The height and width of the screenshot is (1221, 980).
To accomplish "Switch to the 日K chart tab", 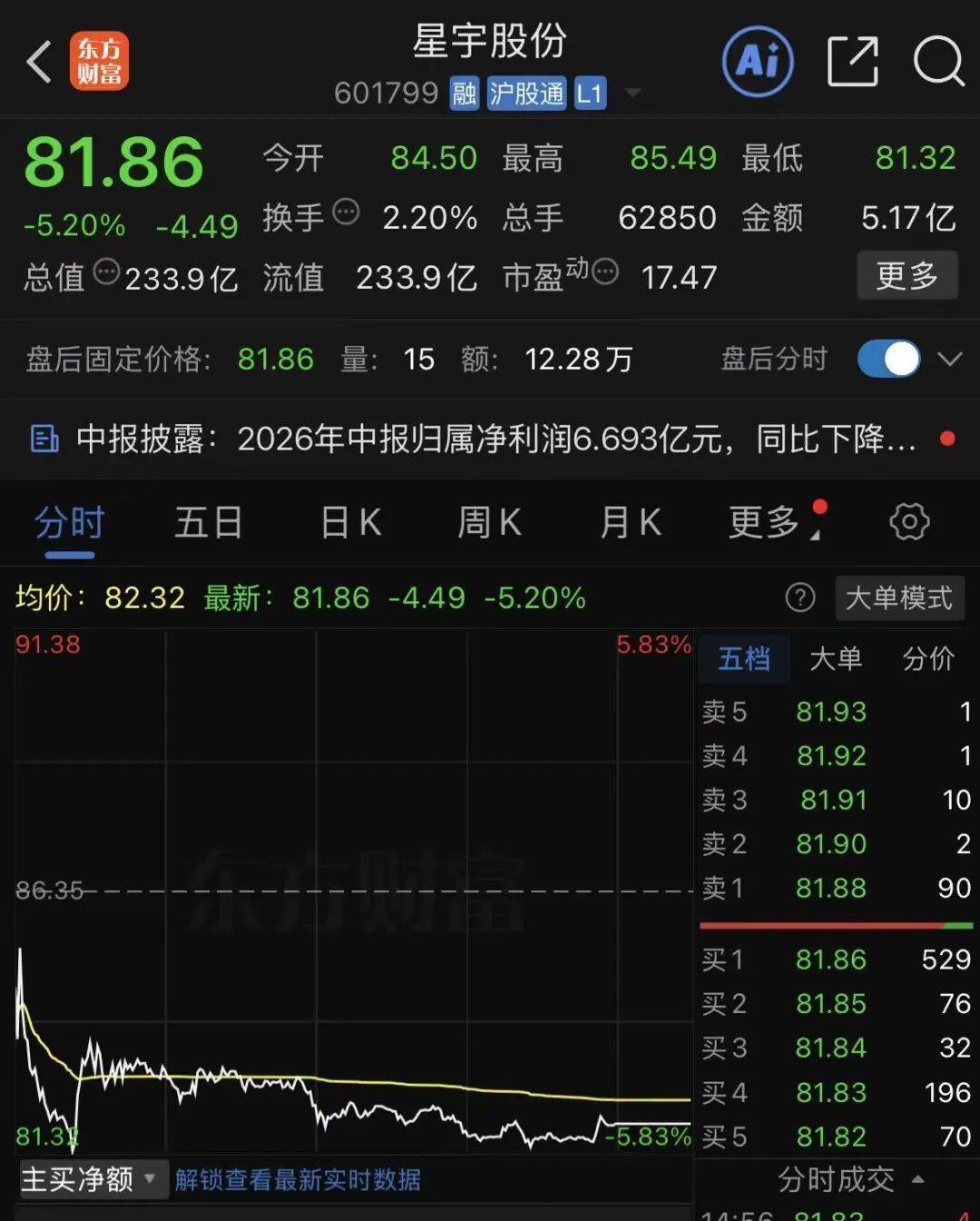I will pos(350,523).
